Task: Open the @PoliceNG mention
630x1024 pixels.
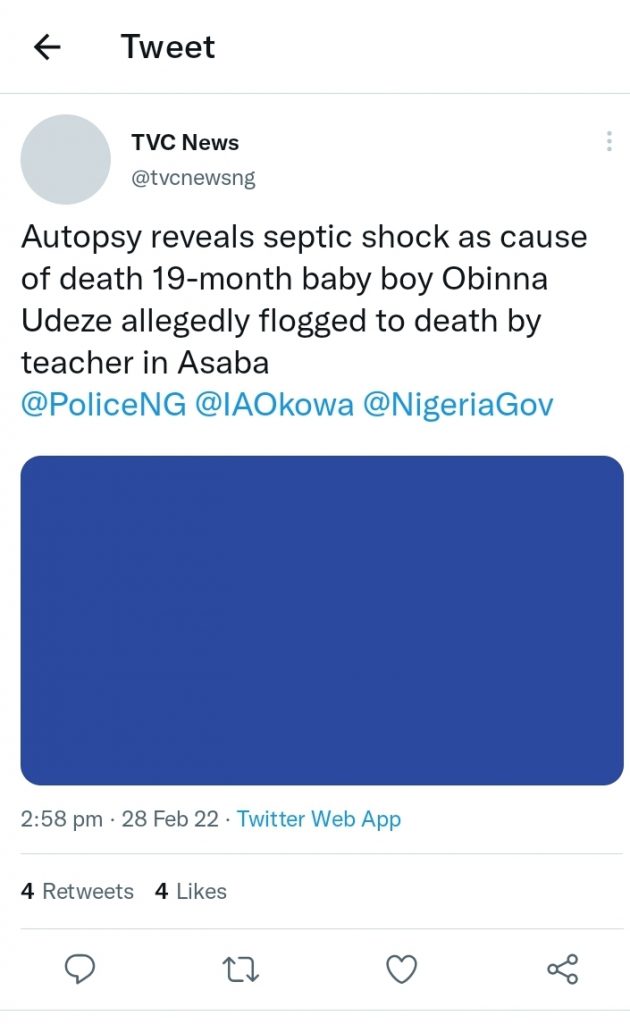Action: (x=103, y=406)
